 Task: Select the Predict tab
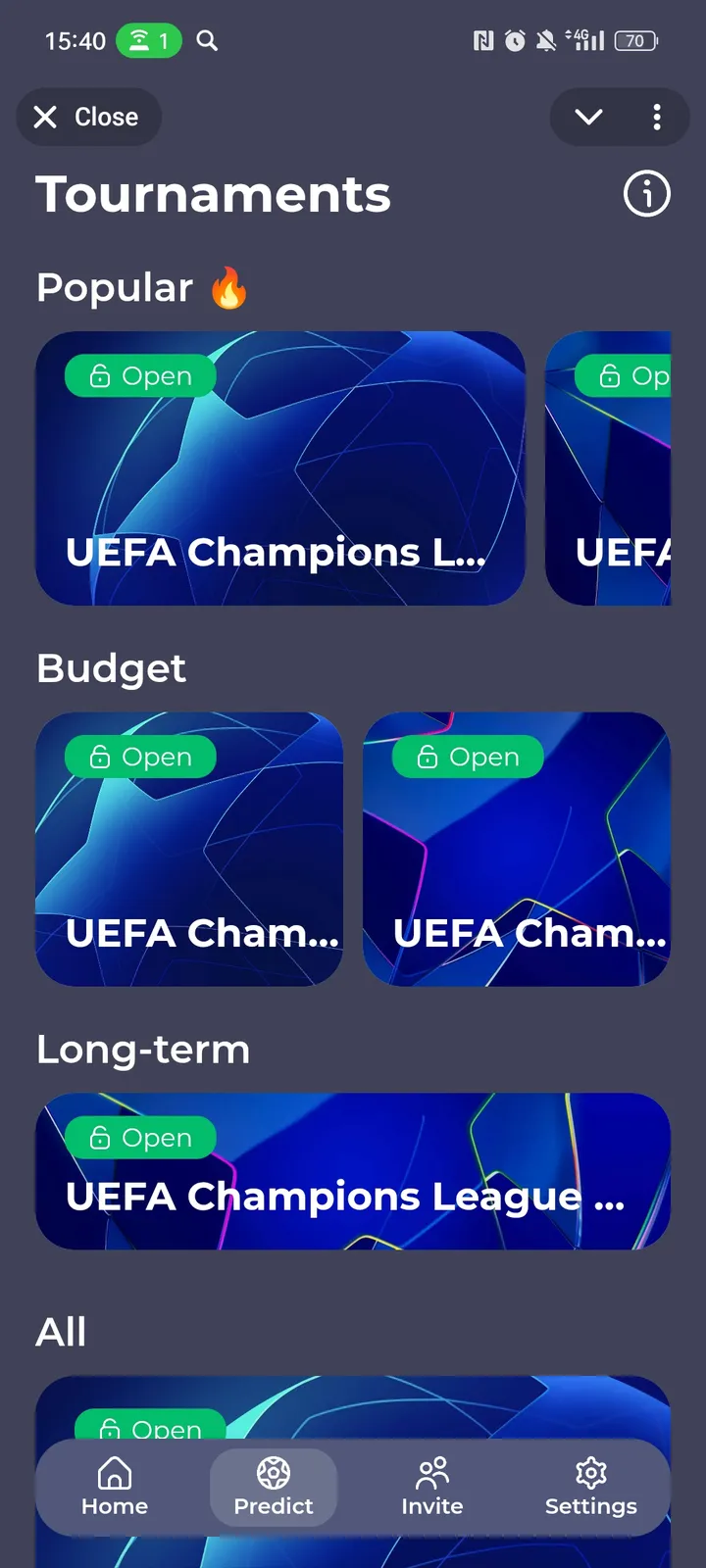coord(274,1487)
